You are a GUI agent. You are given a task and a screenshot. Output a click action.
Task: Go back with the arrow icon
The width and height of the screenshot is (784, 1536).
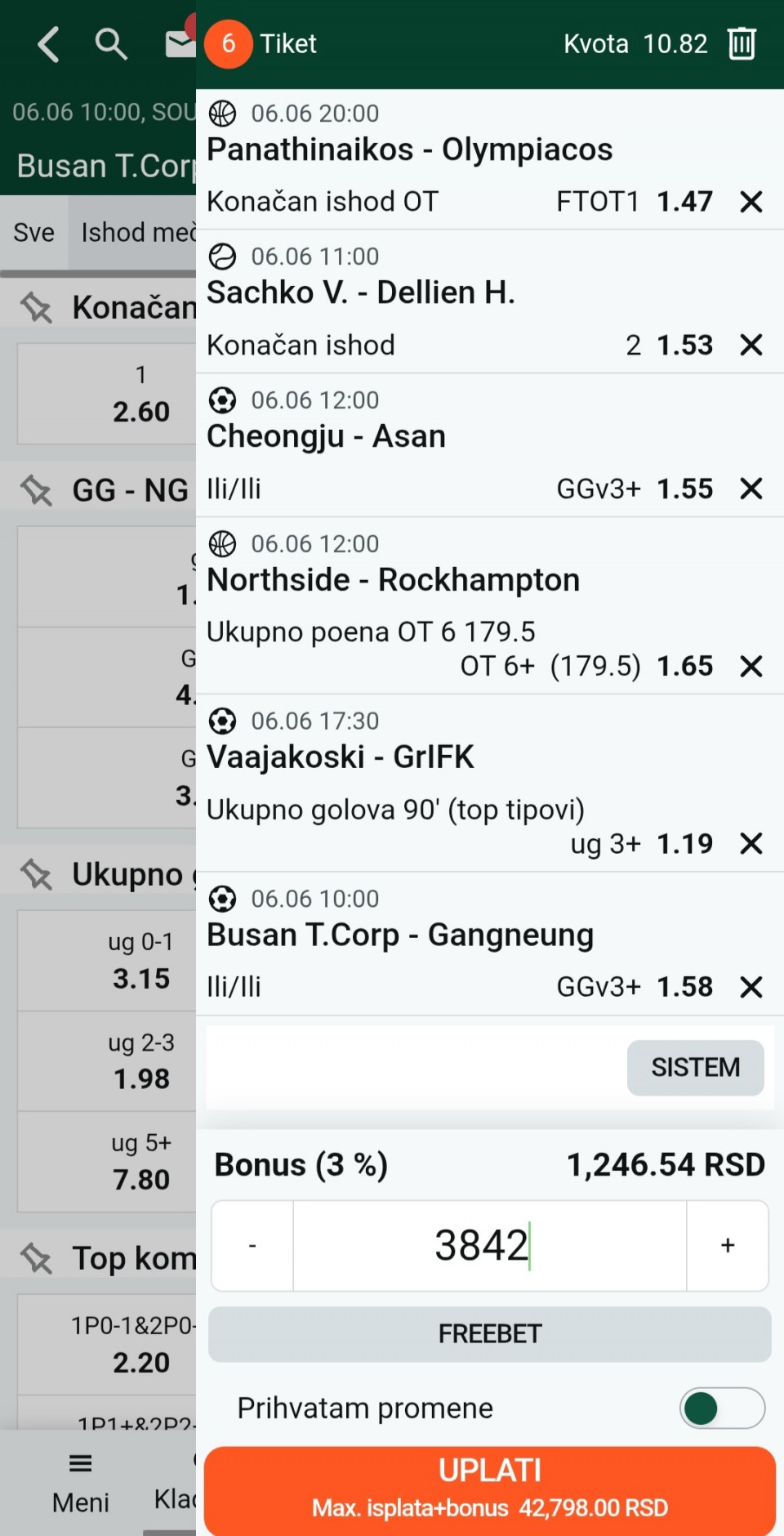point(49,44)
